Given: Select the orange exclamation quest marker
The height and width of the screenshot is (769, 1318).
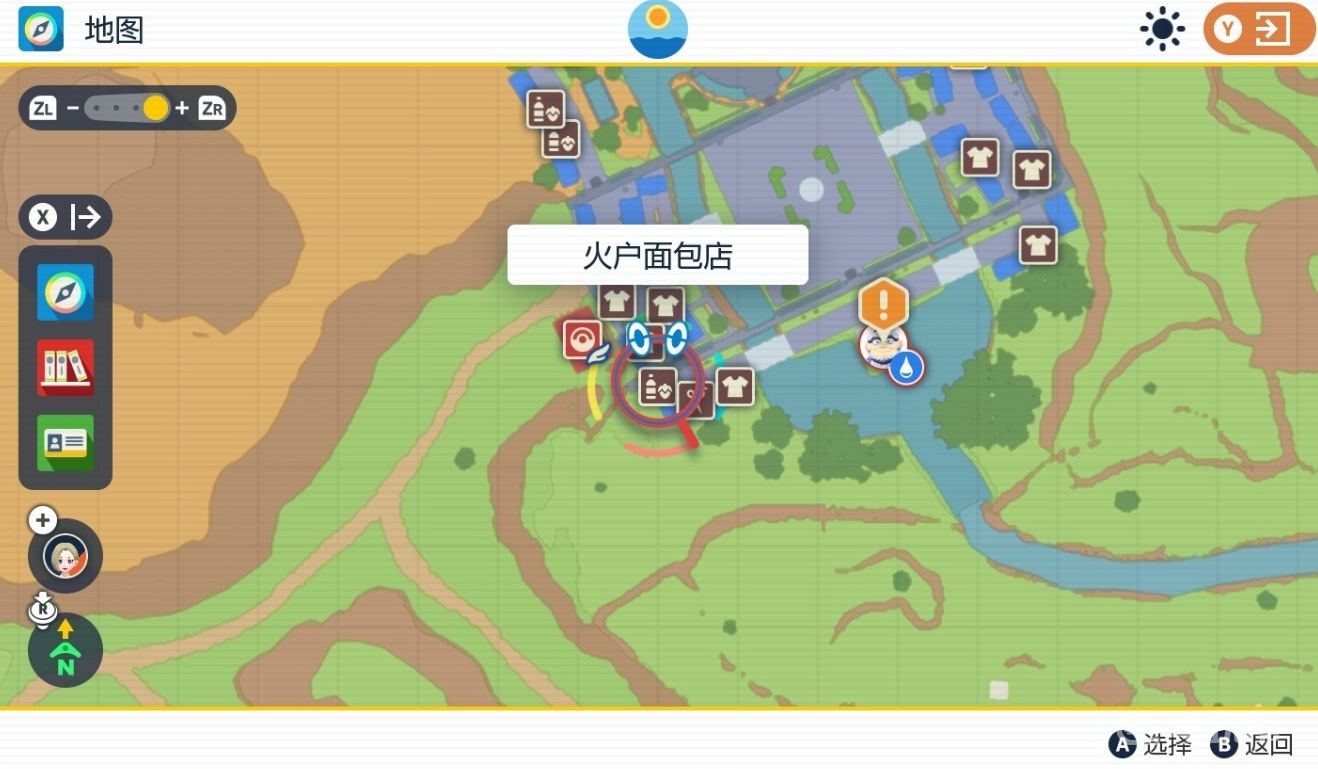Looking at the screenshot, I should (x=883, y=303).
